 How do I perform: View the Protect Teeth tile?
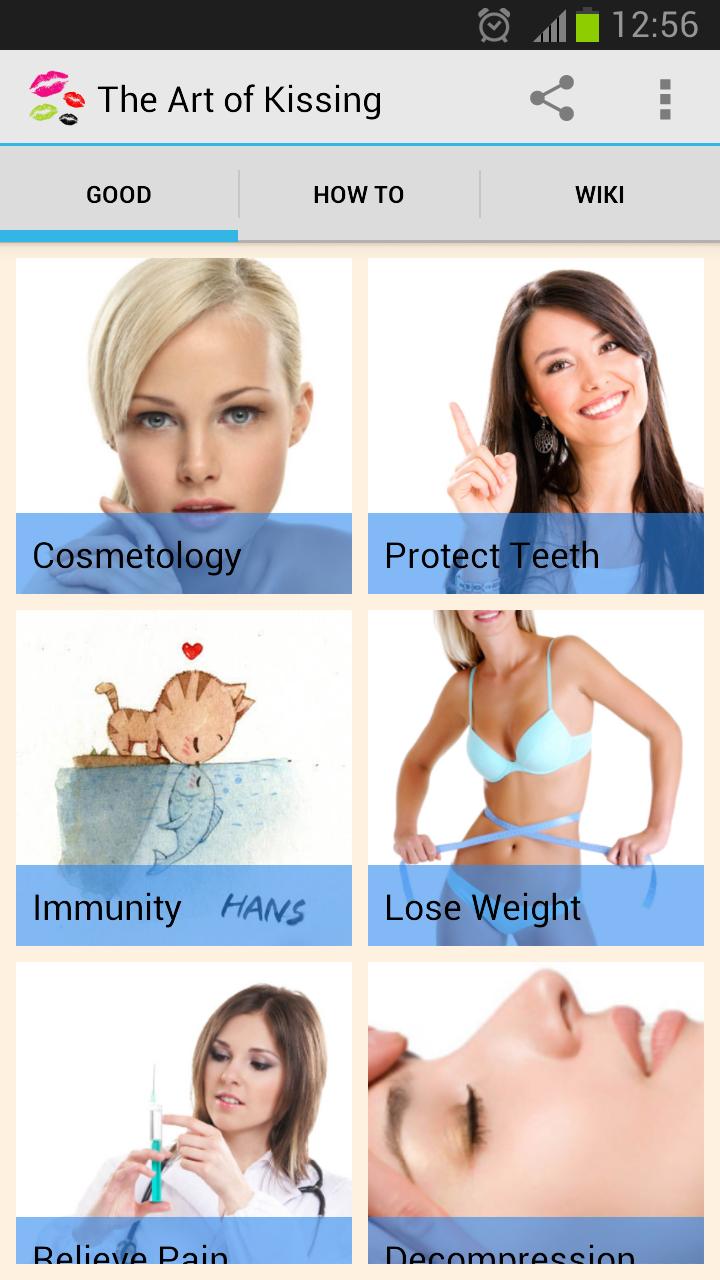point(536,426)
